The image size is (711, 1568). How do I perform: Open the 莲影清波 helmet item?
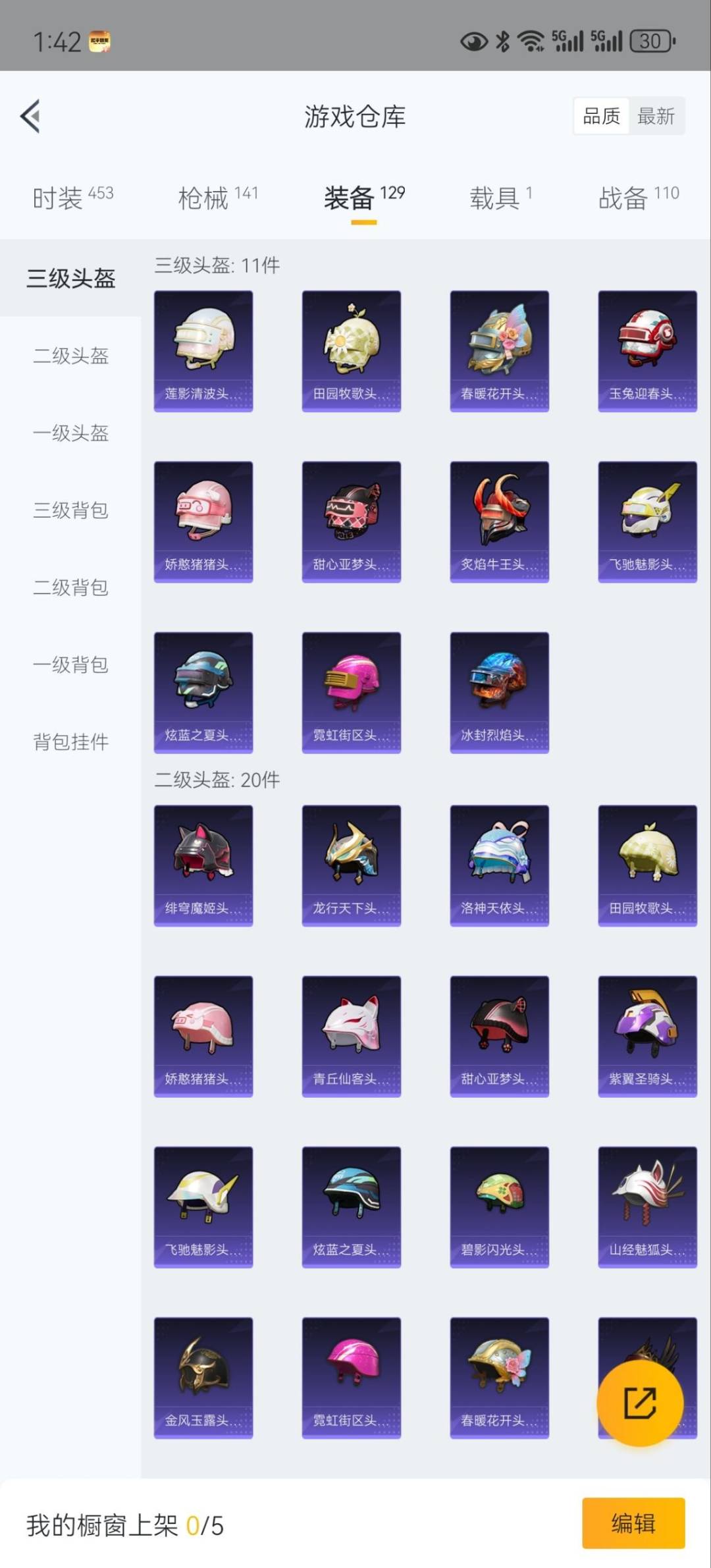[203, 351]
